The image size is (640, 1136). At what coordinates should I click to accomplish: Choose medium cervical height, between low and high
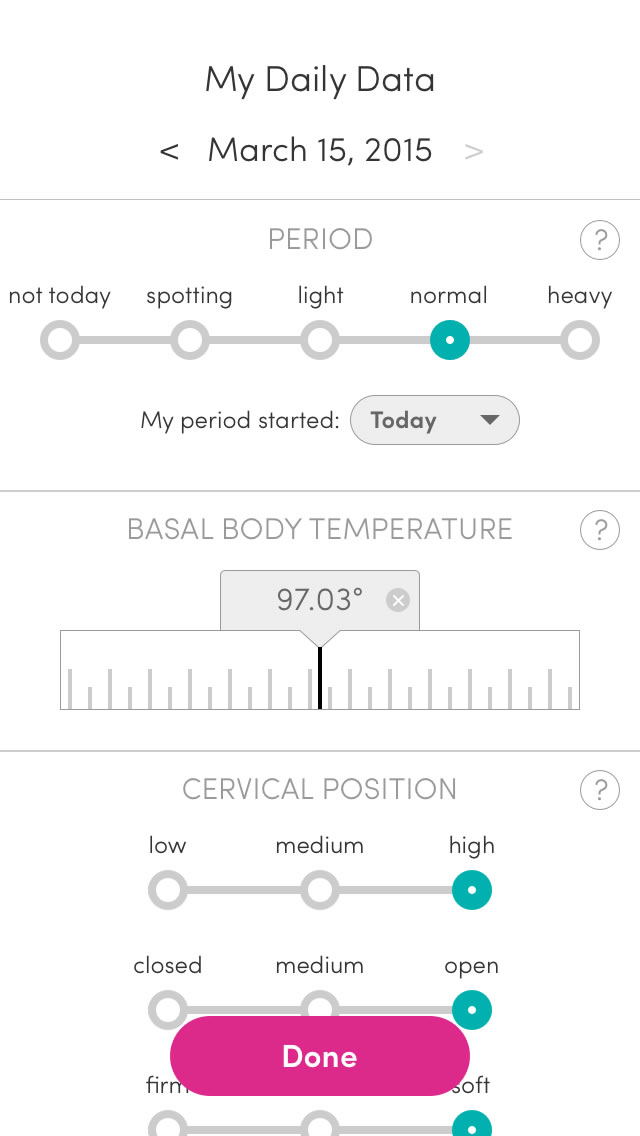tap(320, 889)
